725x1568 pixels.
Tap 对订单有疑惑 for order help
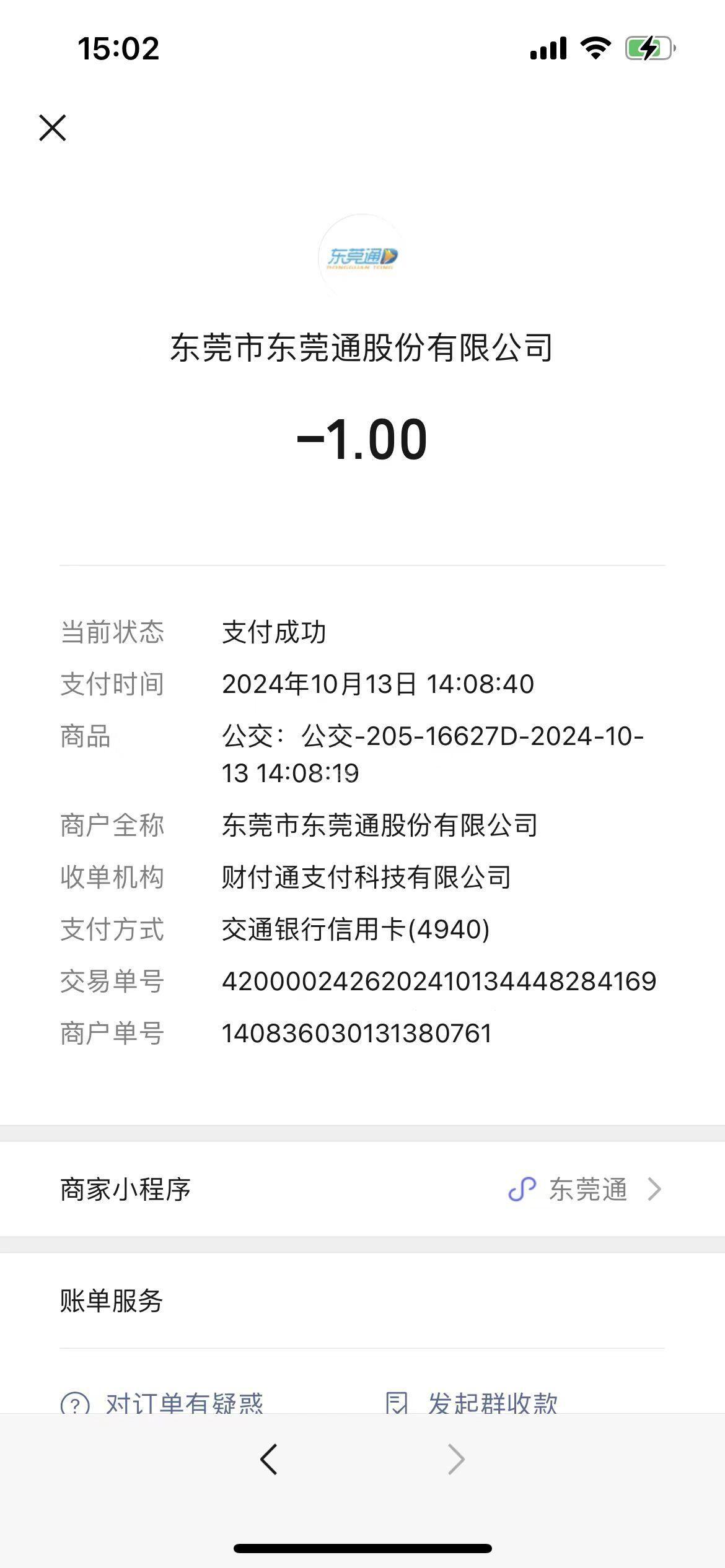pyautogui.click(x=162, y=1403)
